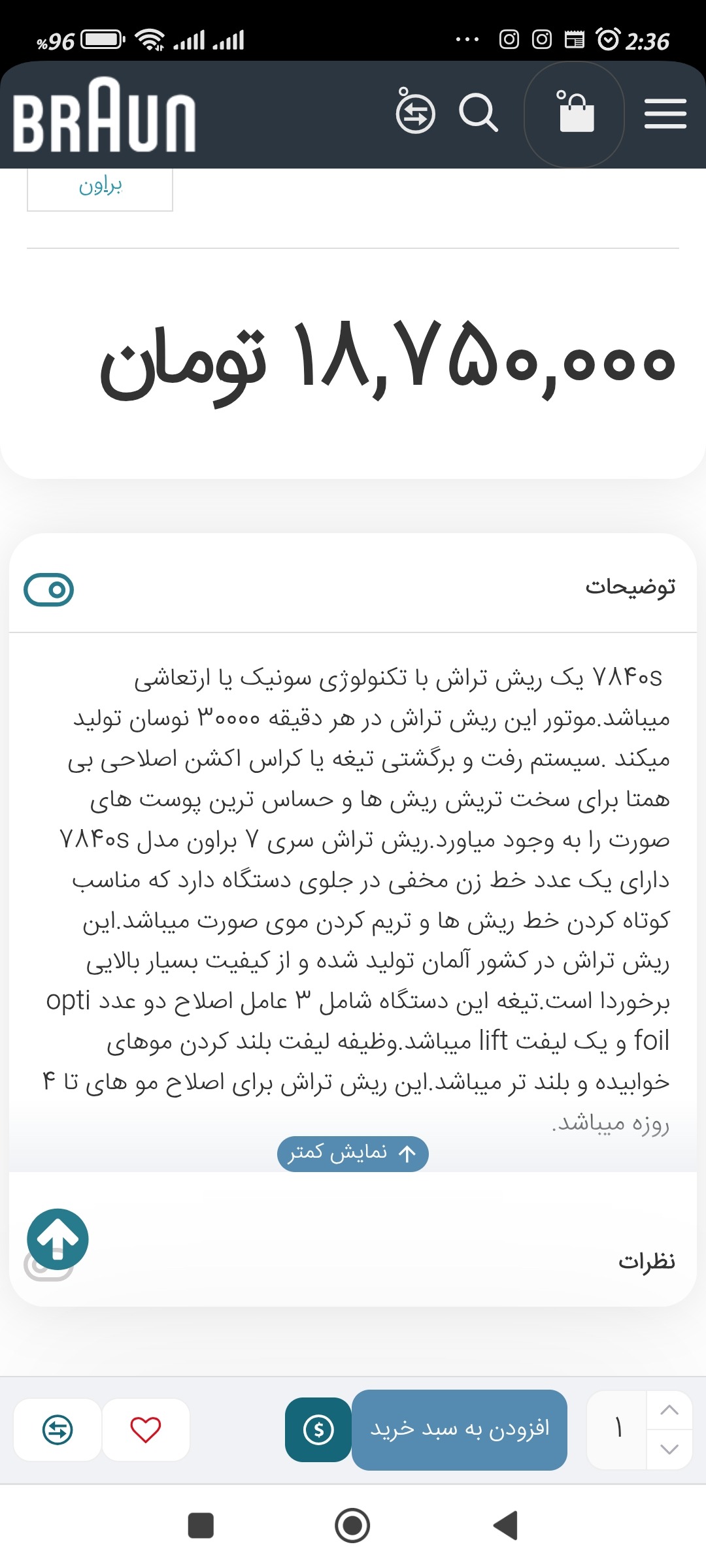This screenshot has width=706, height=1568.
Task: Decrease quantity with down arrow
Action: pyautogui.click(x=669, y=1449)
